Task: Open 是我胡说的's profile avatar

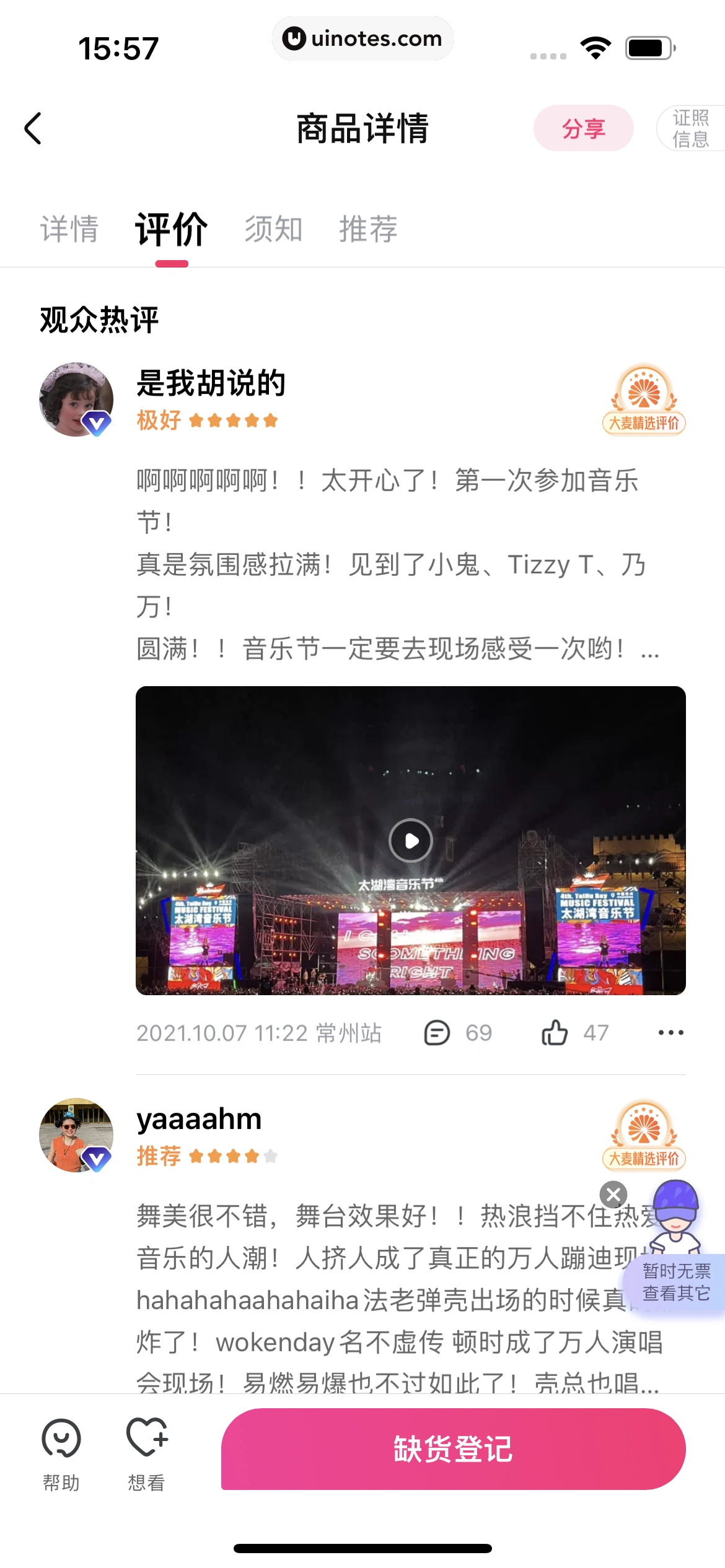Action: [76, 399]
